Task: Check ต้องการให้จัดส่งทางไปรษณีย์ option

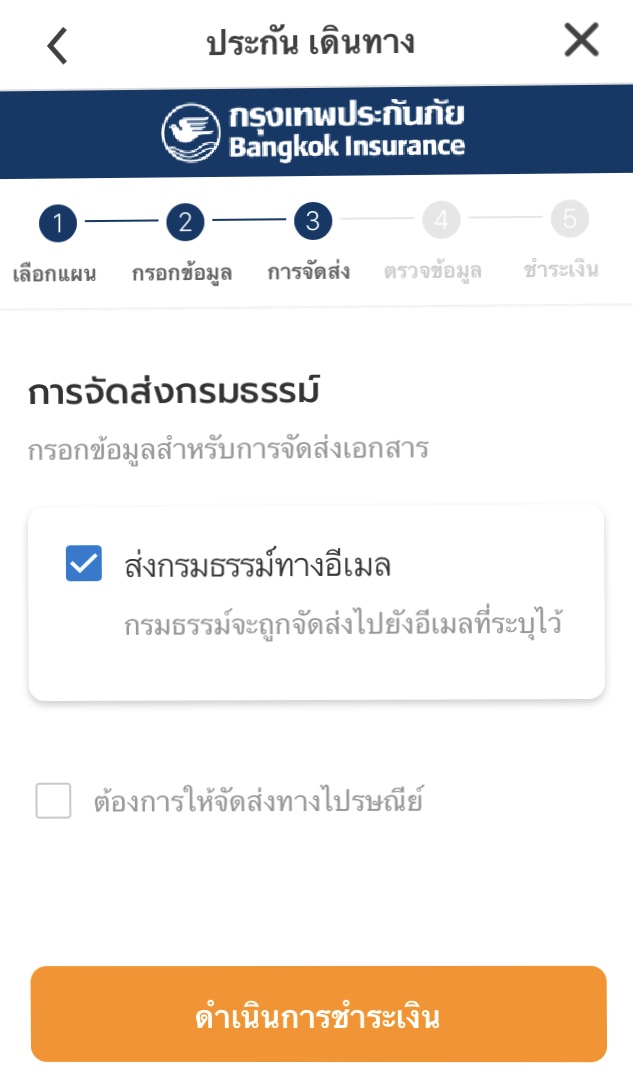Action: 53,801
